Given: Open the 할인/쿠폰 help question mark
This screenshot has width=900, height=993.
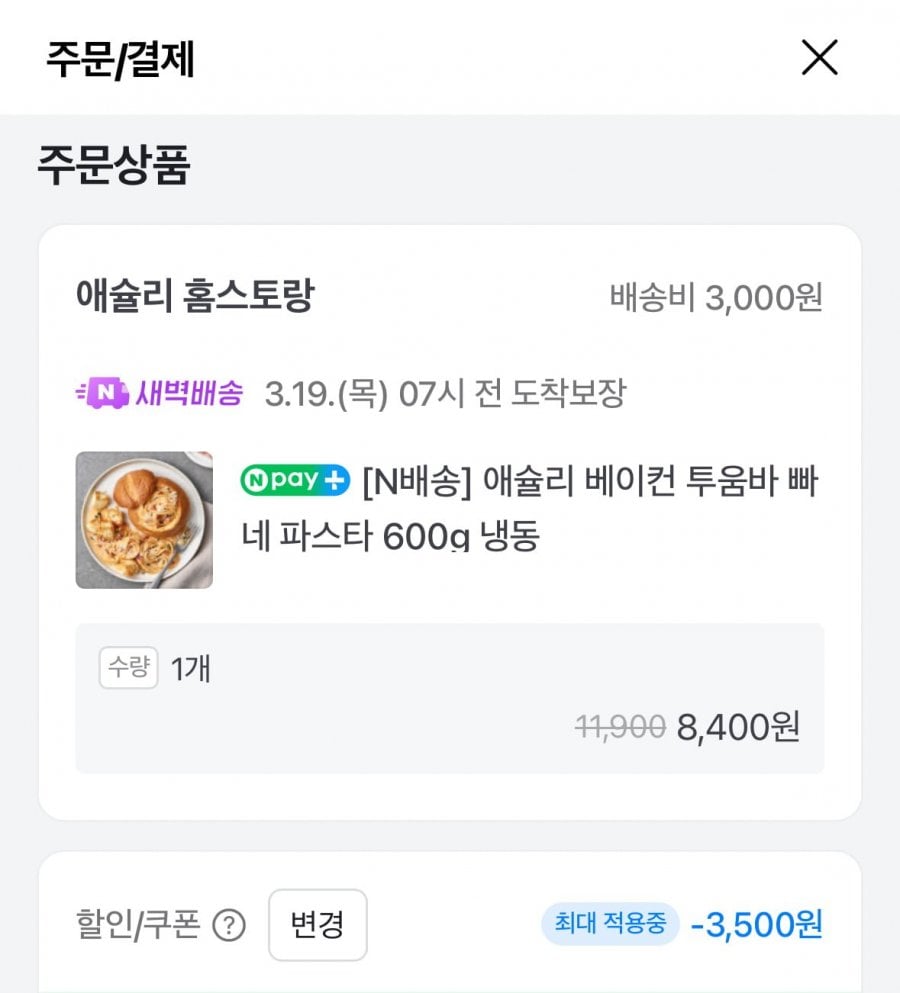Looking at the screenshot, I should click(229, 927).
